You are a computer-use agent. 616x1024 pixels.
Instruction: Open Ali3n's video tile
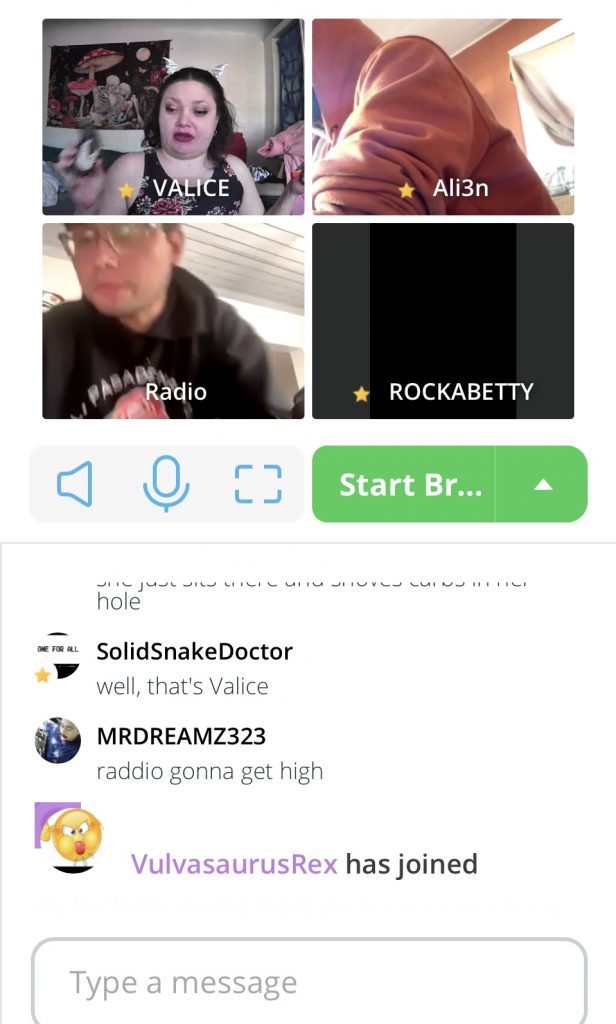pyautogui.click(x=443, y=117)
